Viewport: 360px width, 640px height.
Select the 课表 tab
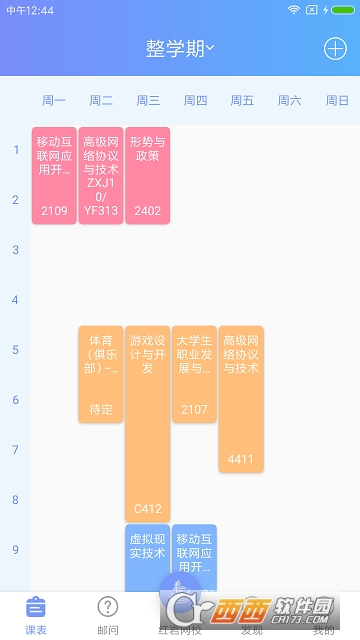[x=36, y=616]
